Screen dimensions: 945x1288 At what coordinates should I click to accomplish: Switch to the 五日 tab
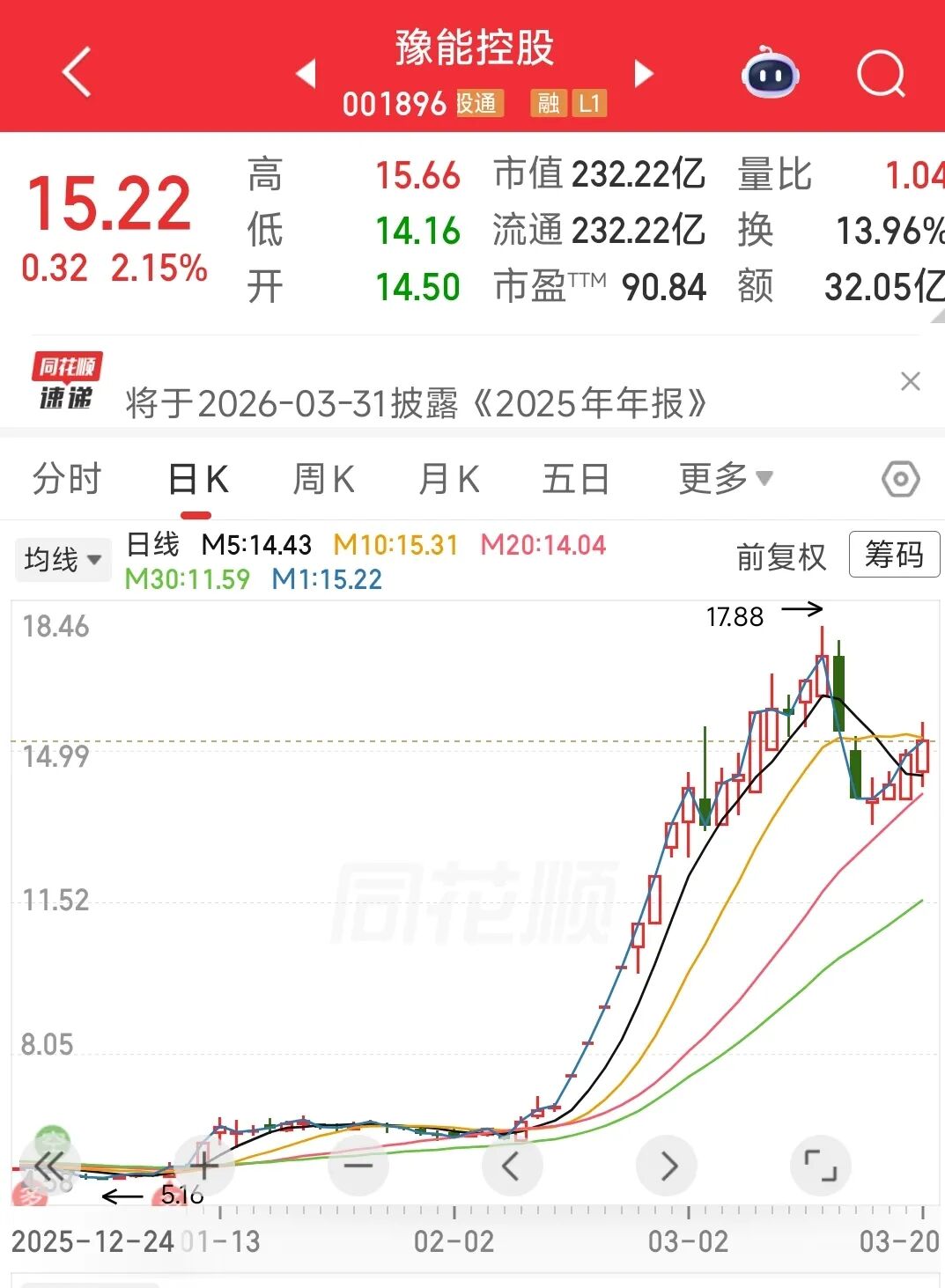576,480
